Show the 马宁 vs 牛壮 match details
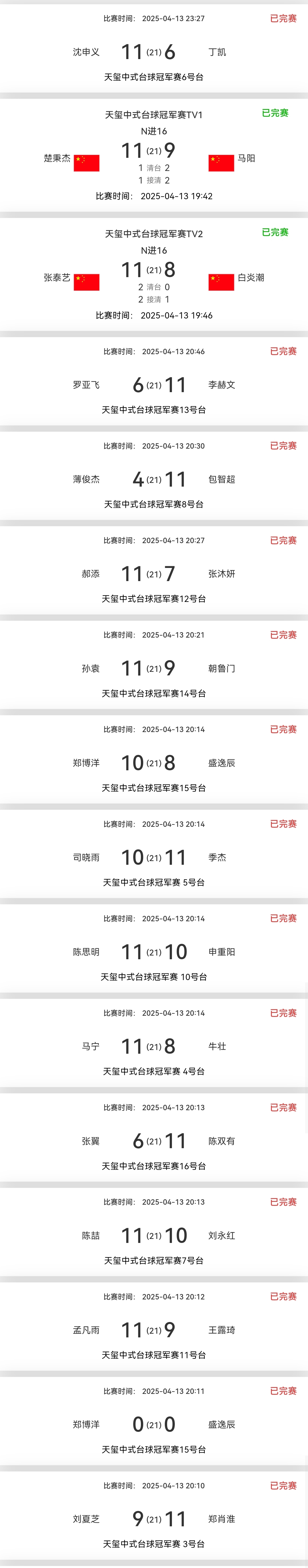The image size is (308, 1568). (x=153, y=1046)
